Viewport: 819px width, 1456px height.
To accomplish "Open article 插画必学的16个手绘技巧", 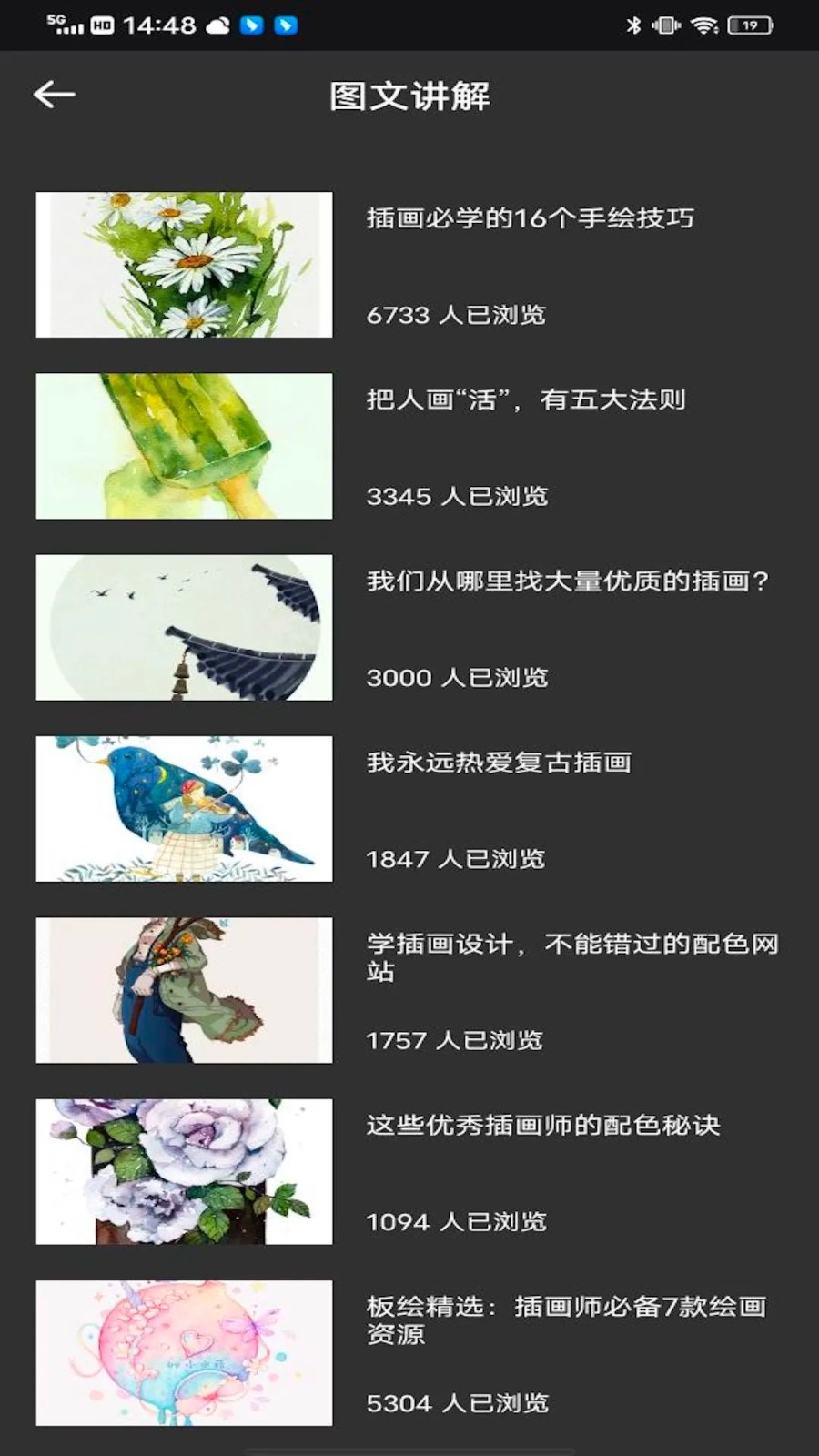I will tap(409, 265).
